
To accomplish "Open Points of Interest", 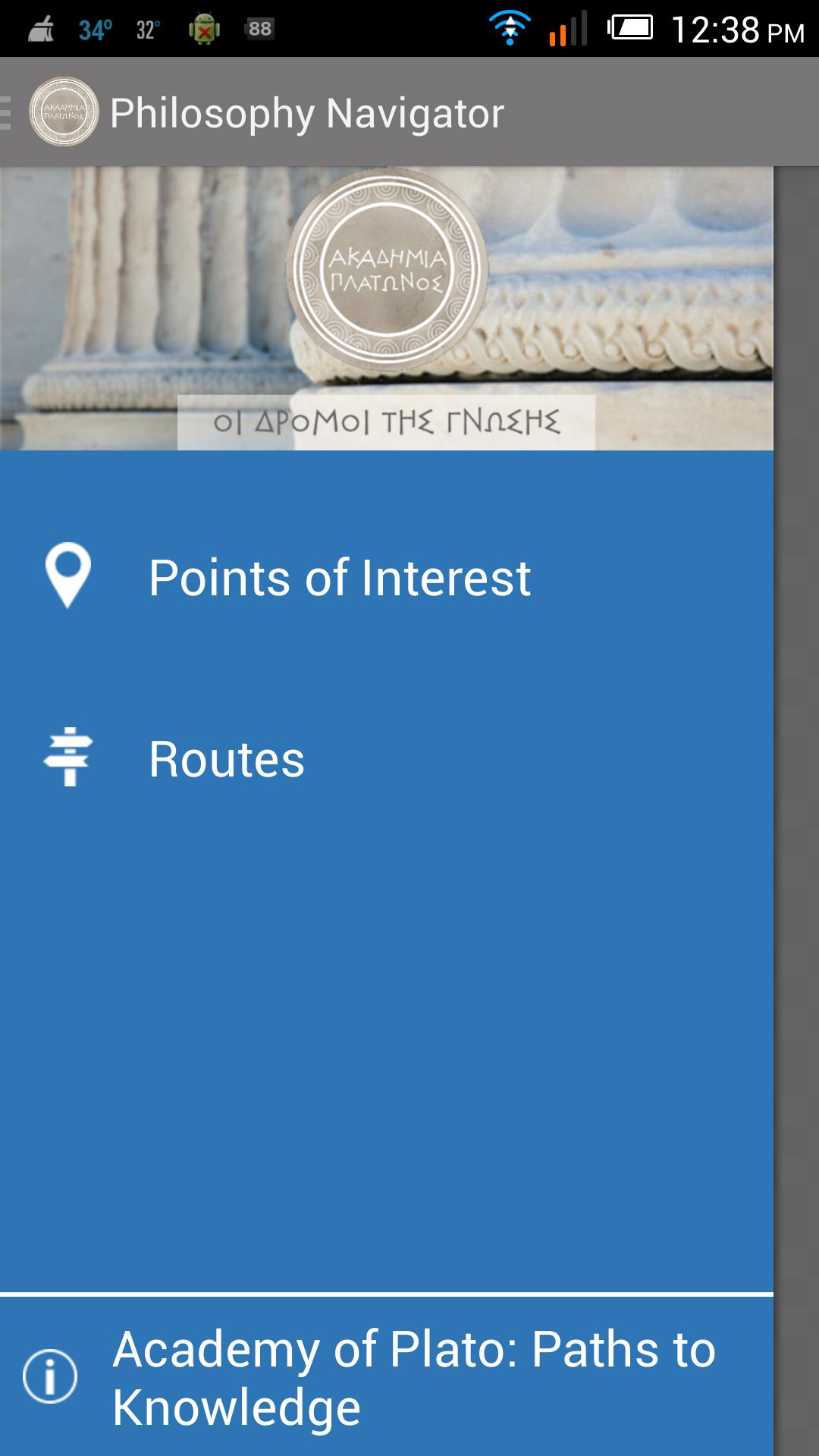I will point(339,578).
